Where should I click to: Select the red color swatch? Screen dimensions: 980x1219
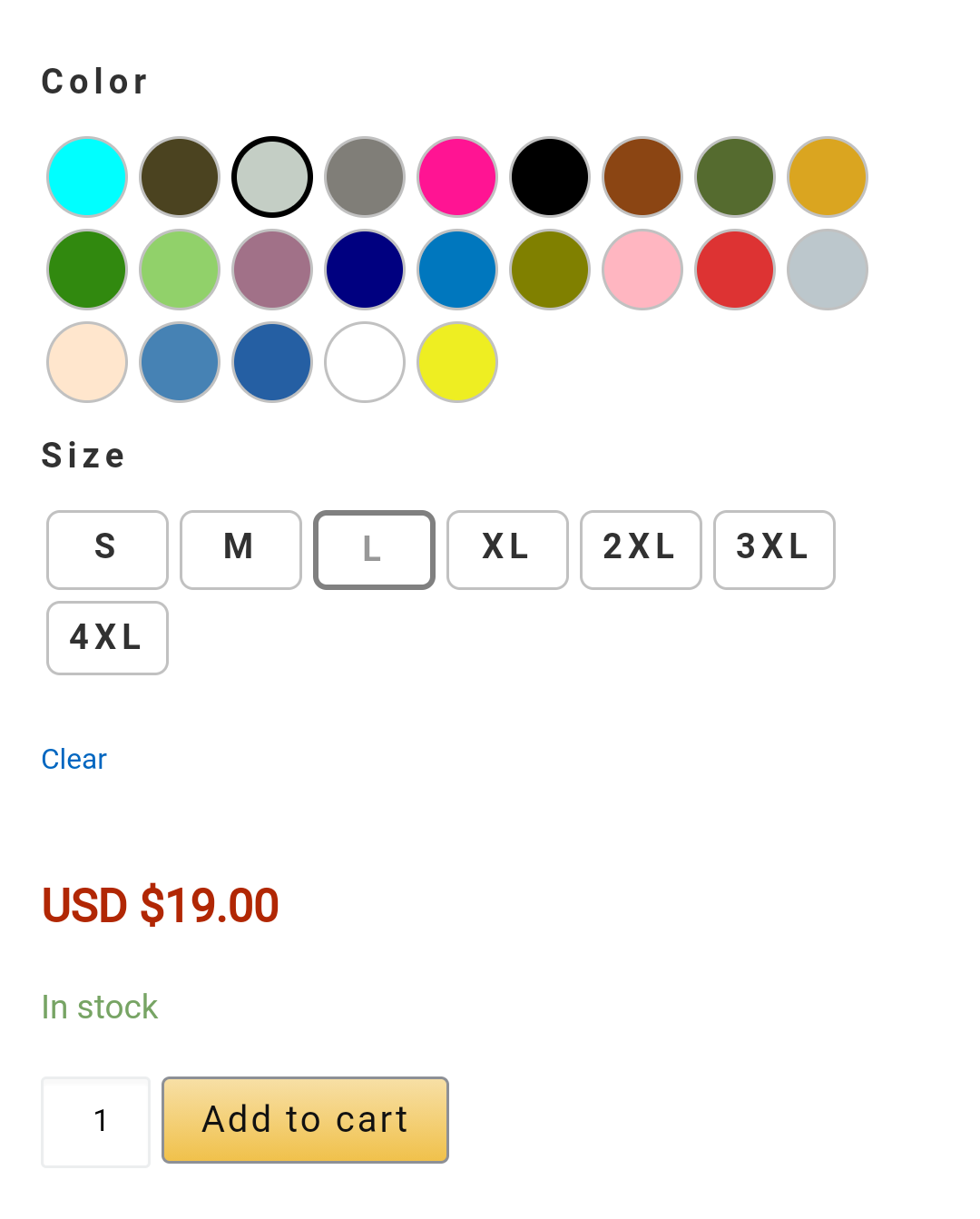tap(735, 270)
